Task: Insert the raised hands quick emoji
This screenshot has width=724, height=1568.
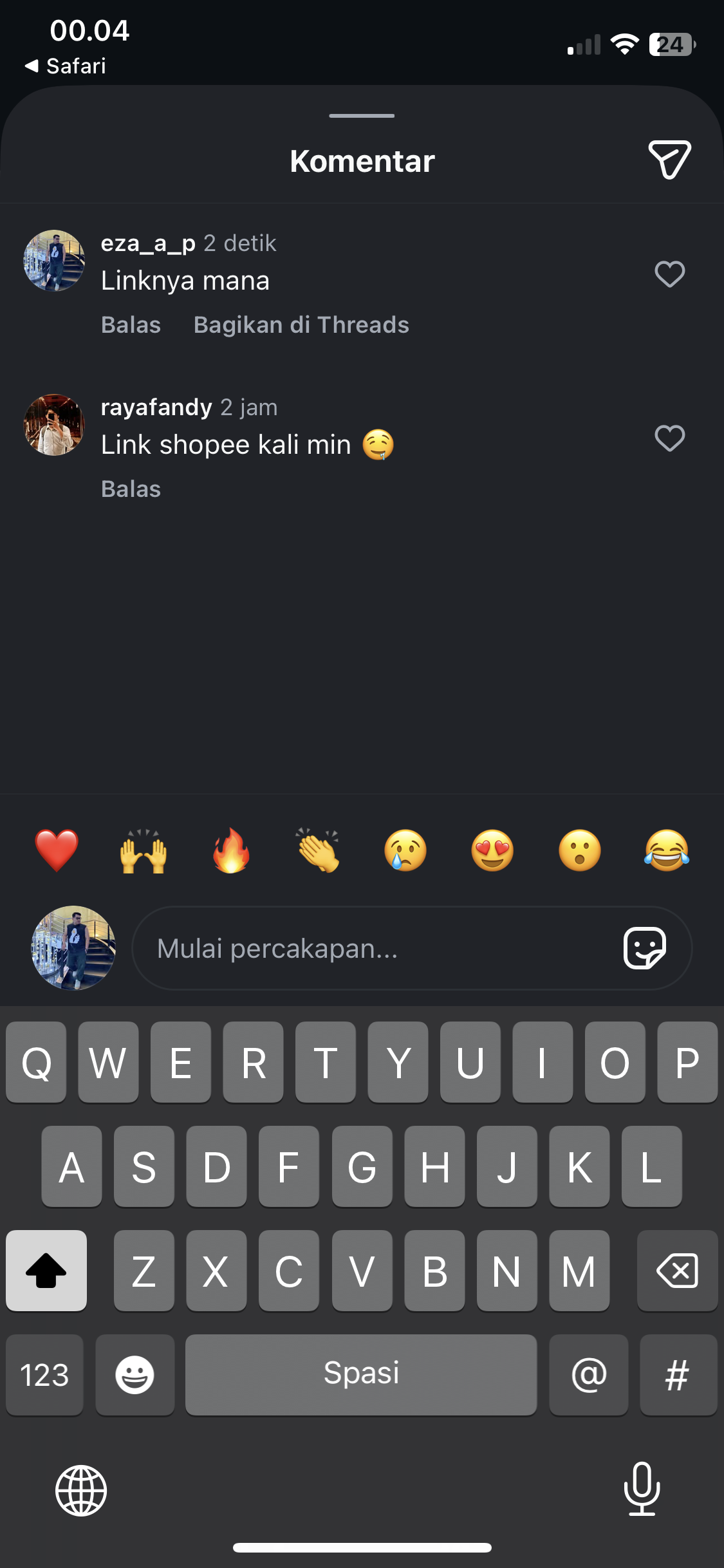Action: pyautogui.click(x=144, y=850)
